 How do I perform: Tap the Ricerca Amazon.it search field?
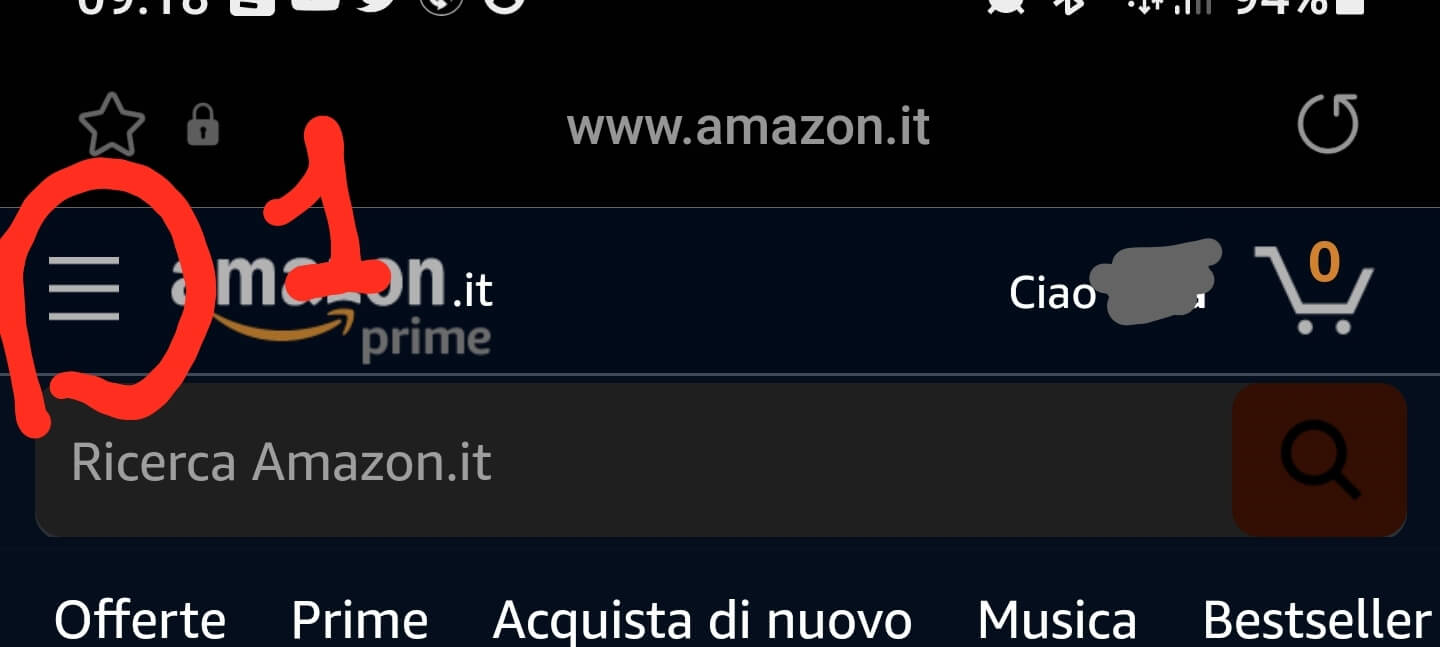(630, 462)
